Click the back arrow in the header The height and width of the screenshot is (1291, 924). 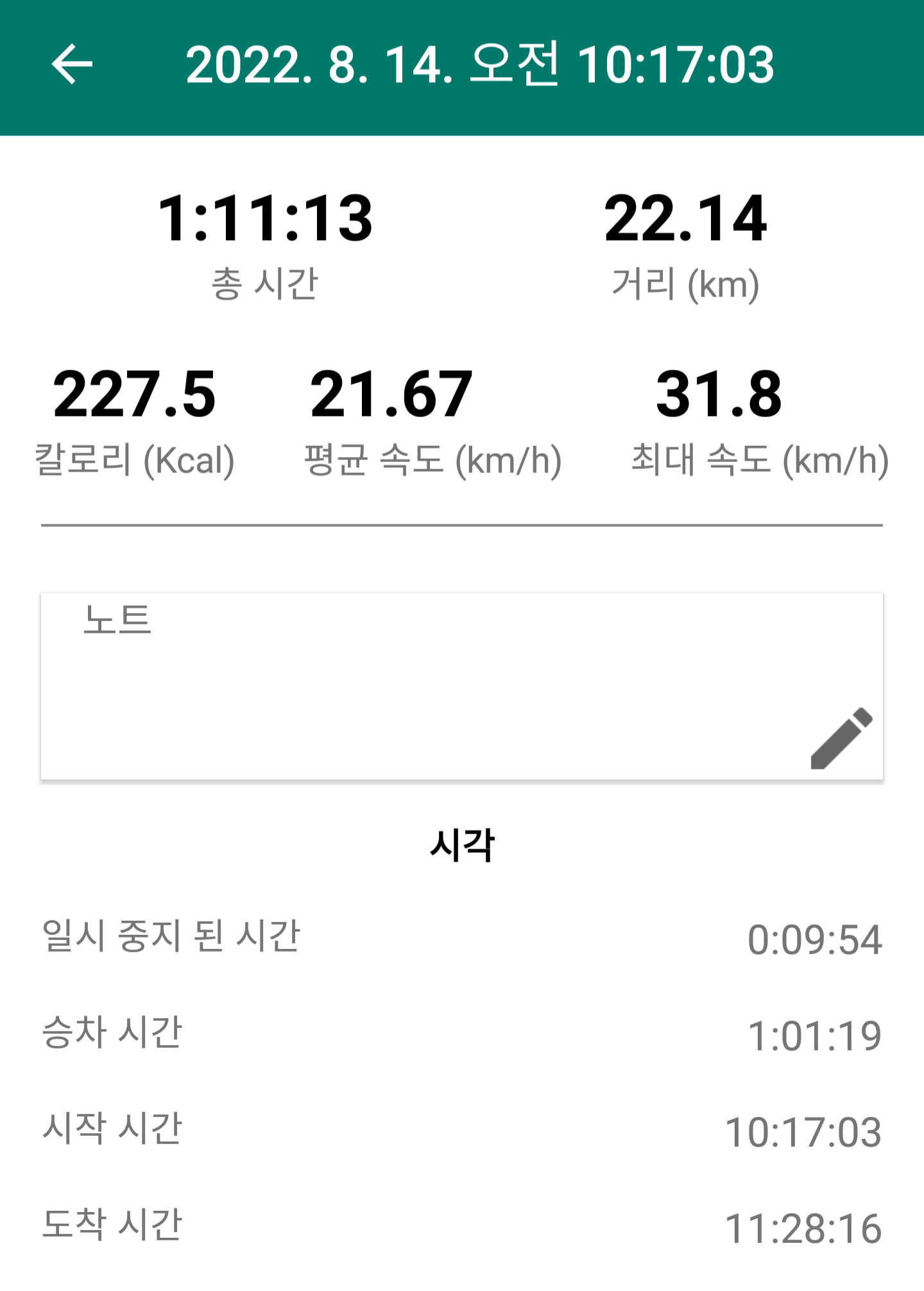coord(73,64)
